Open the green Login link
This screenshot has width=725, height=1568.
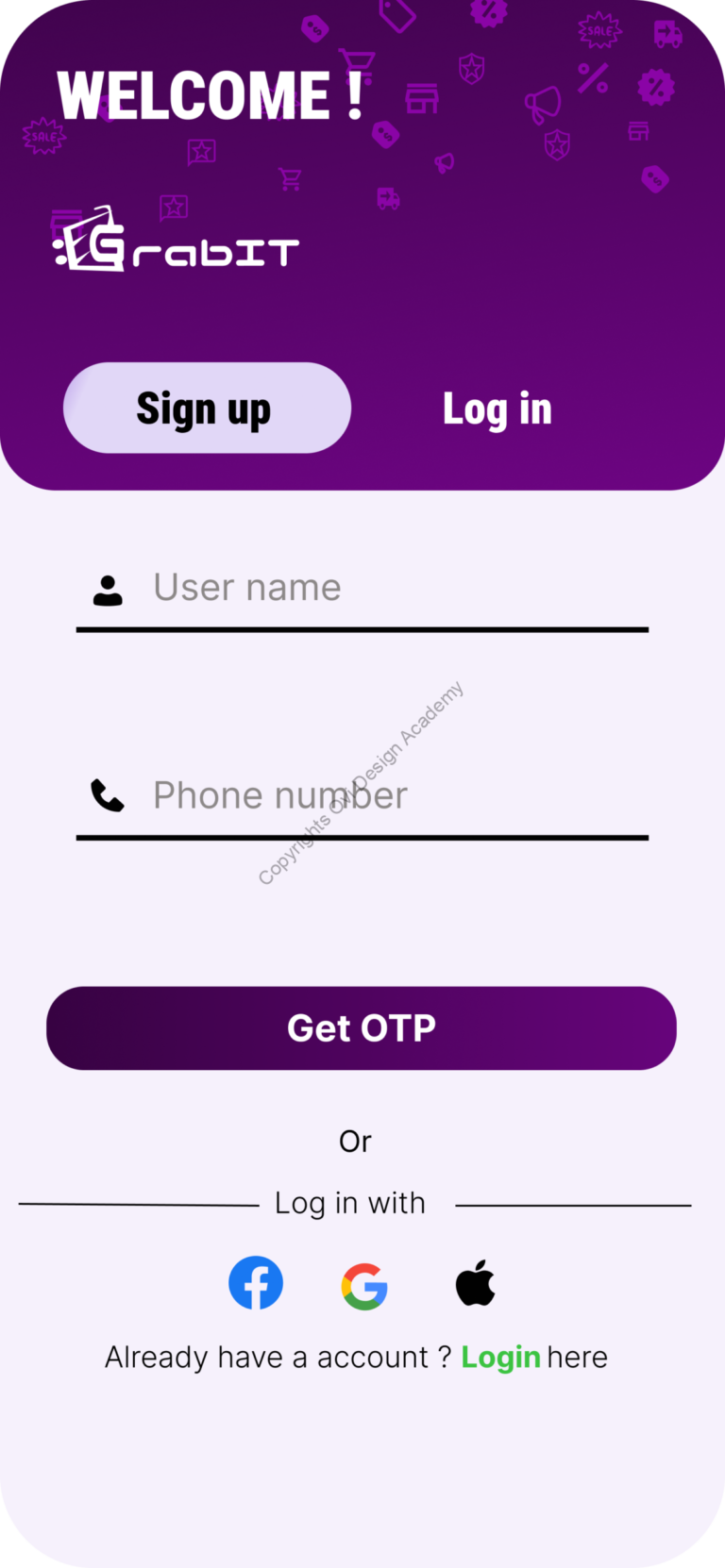(x=500, y=1358)
